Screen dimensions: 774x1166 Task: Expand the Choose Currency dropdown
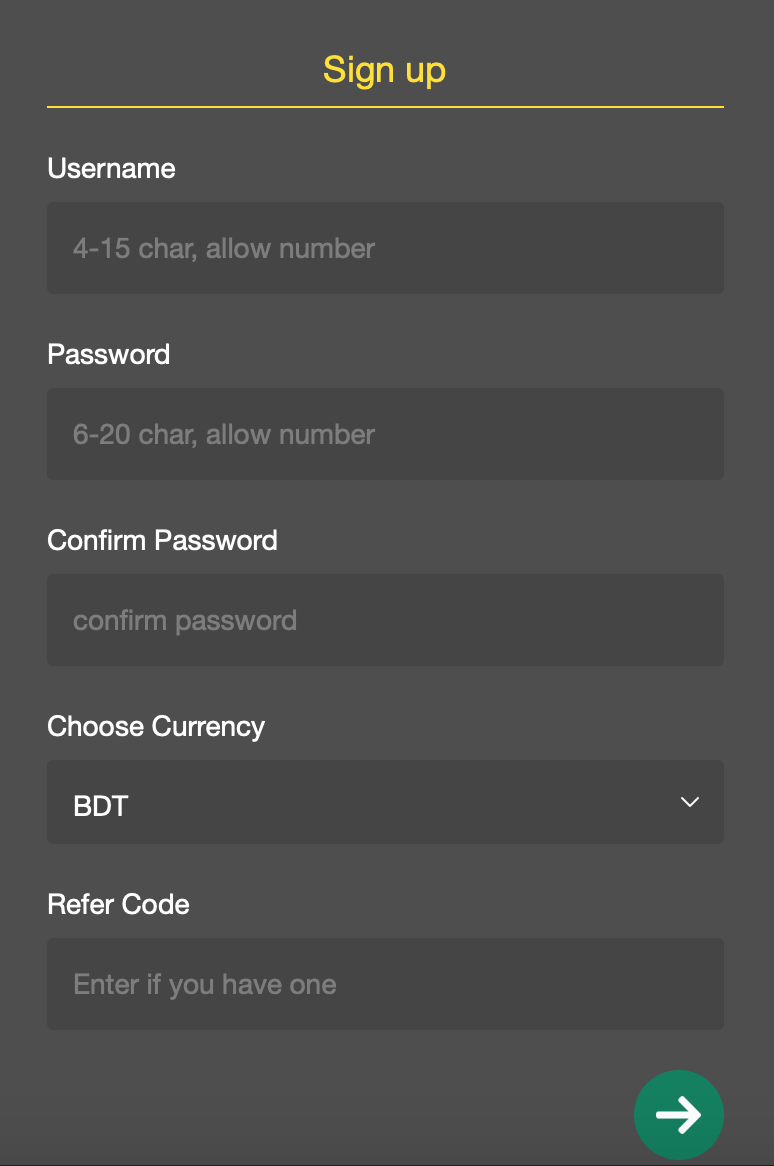(385, 803)
